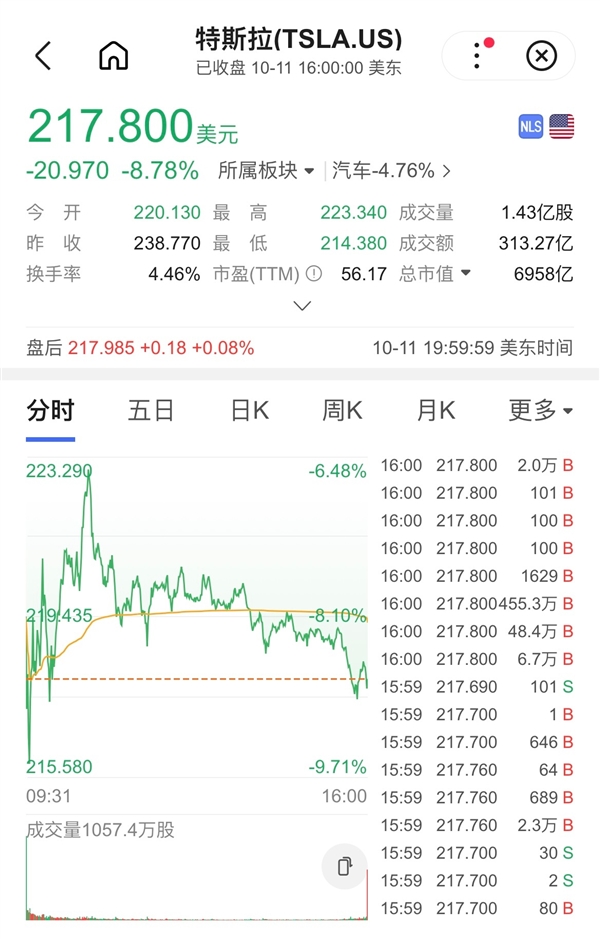600x939 pixels.
Task: Switch to the 月K chart tab
Action: point(436,410)
